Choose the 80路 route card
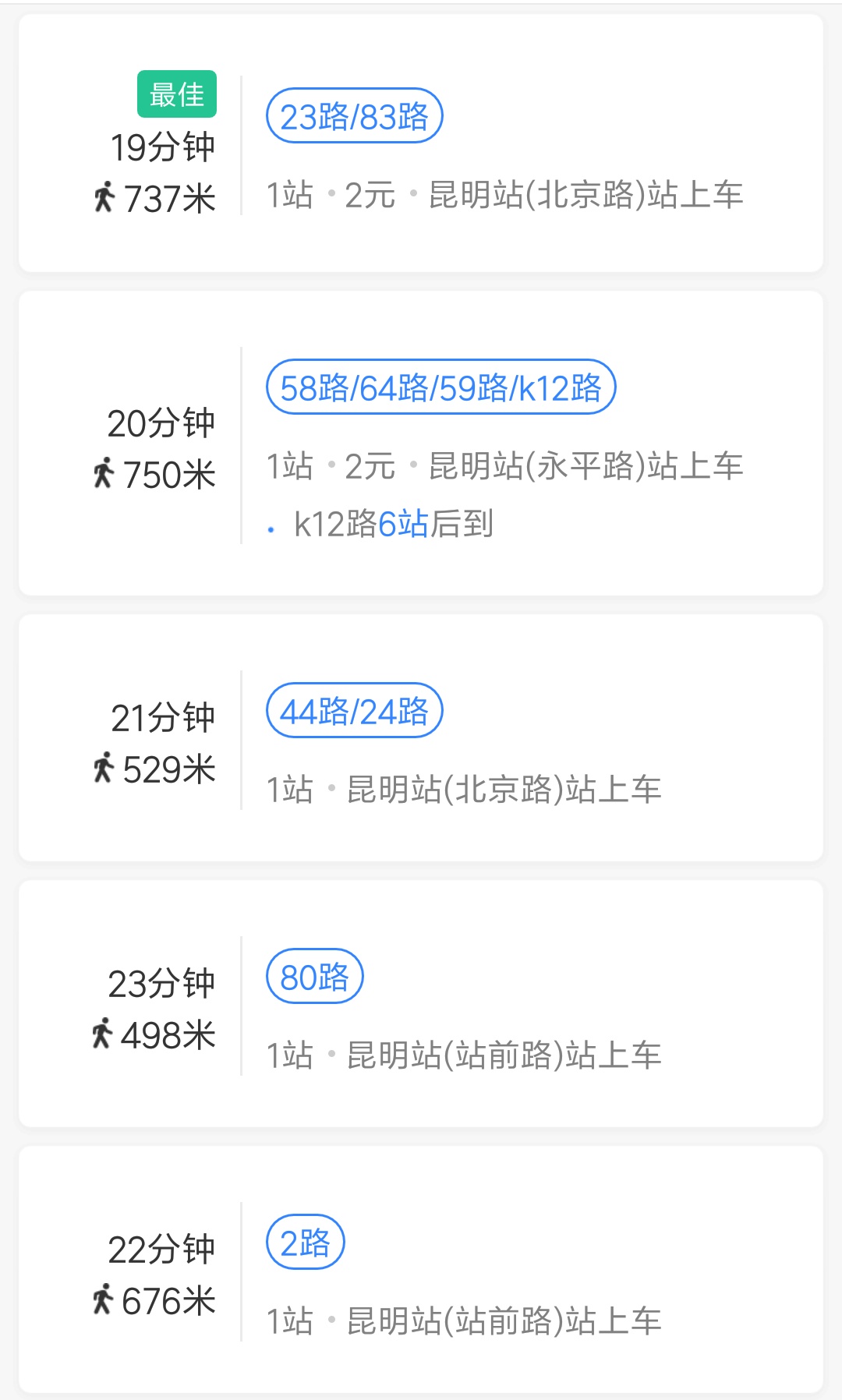This screenshot has height=1400, width=842. click(x=421, y=1004)
